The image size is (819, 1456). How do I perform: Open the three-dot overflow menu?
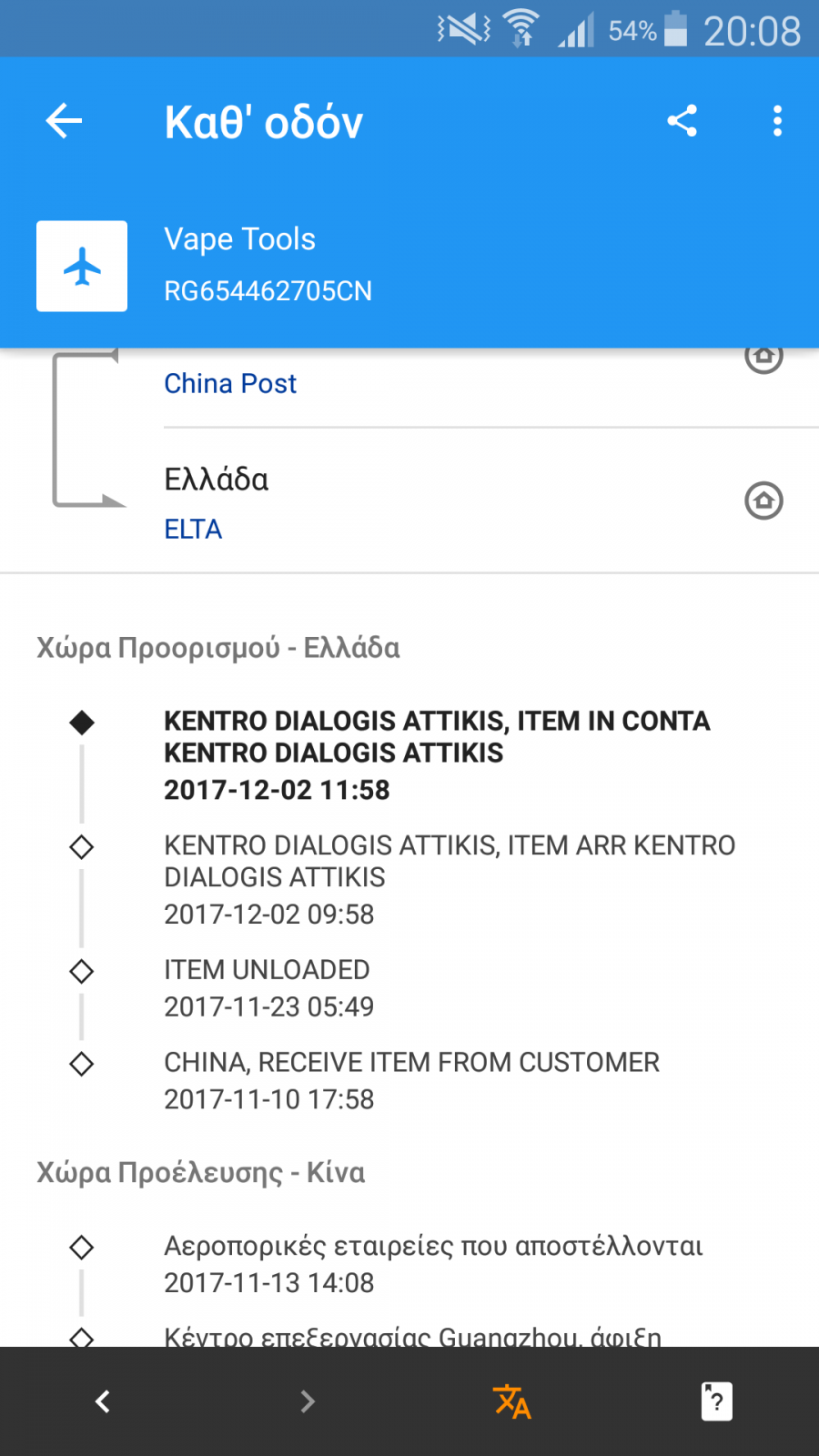pyautogui.click(x=777, y=121)
